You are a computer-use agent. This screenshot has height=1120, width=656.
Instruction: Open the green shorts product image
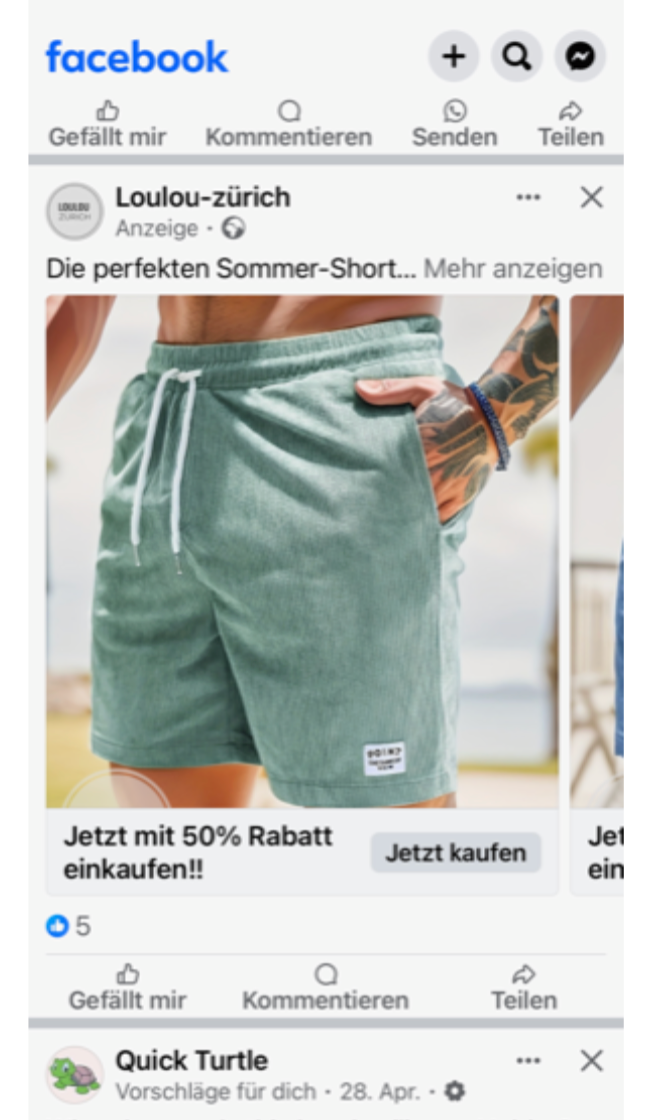click(x=302, y=550)
